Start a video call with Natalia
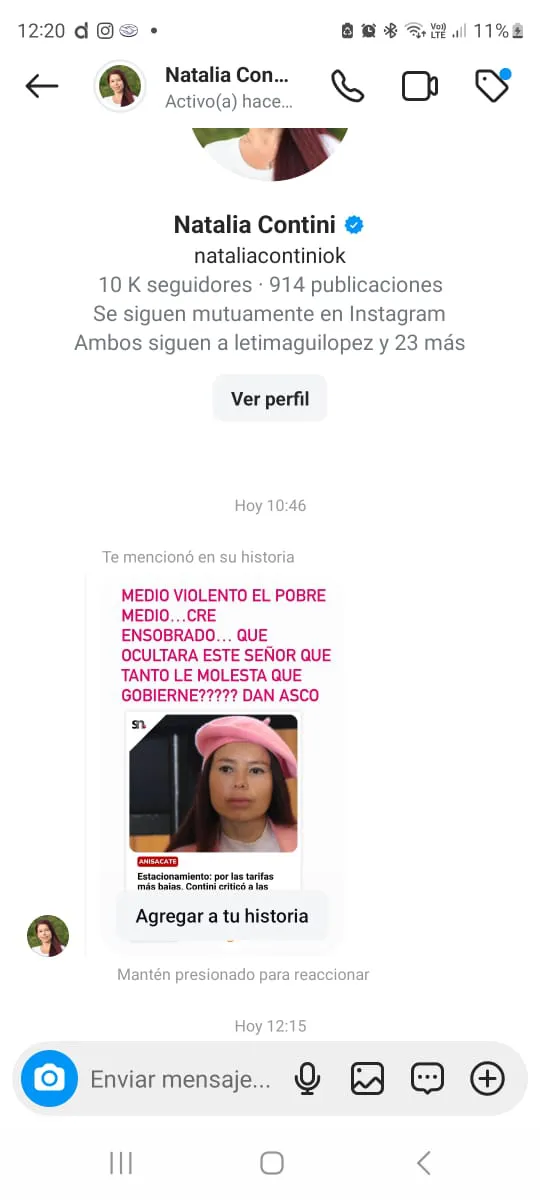This screenshot has height=1200, width=540. (x=420, y=86)
